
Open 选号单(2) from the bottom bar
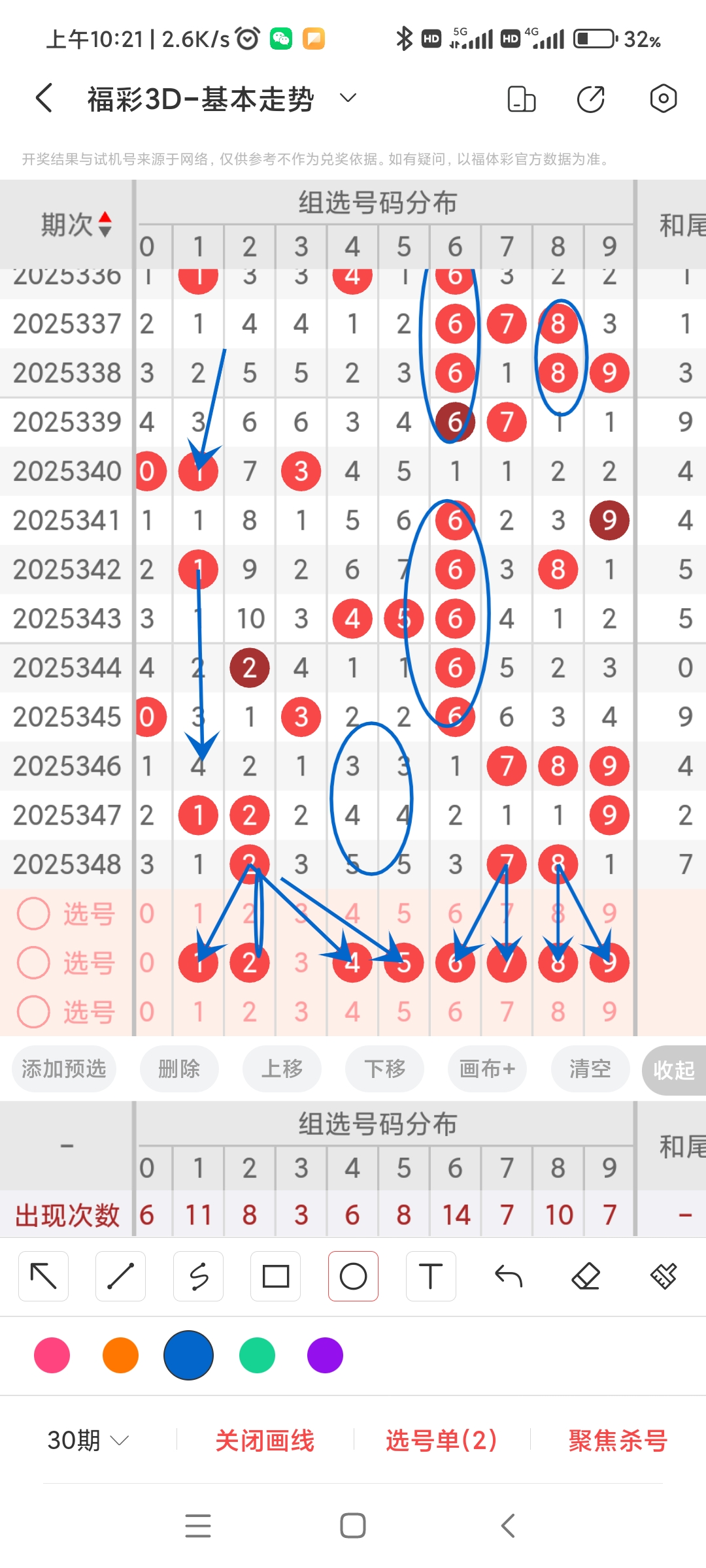coord(440,1441)
